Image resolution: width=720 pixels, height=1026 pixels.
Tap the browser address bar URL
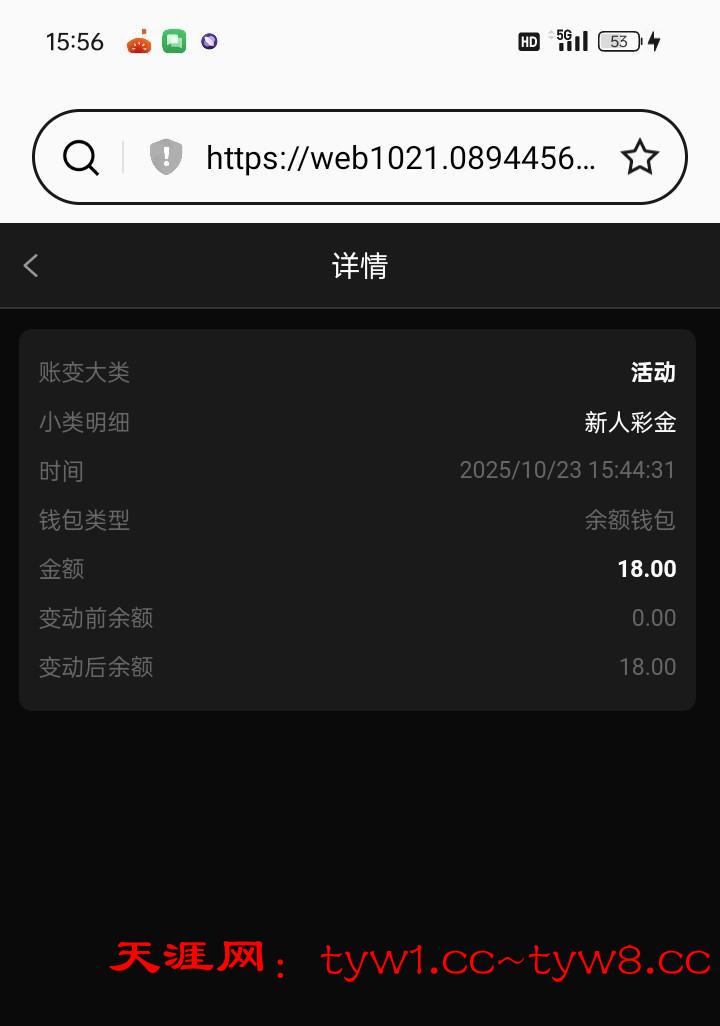click(x=400, y=157)
